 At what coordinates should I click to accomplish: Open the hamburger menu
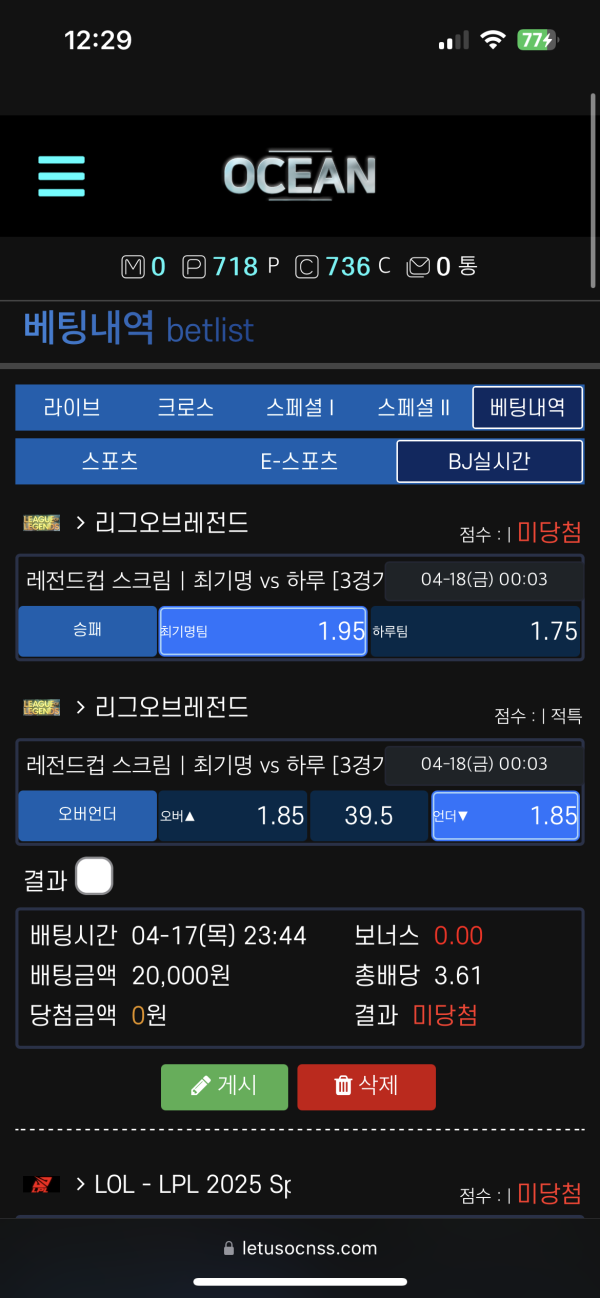pyautogui.click(x=62, y=176)
